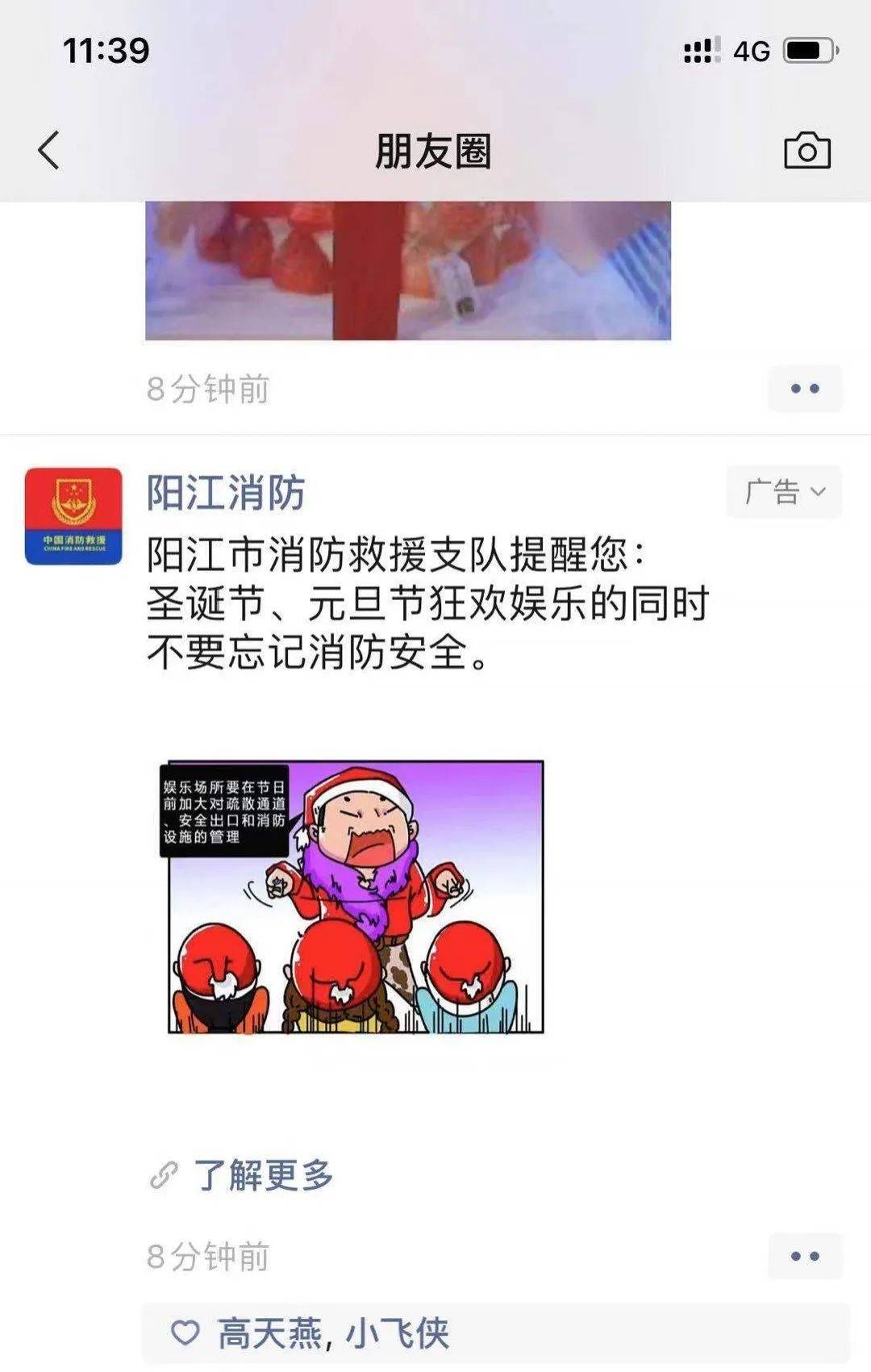Open the two-dot menu under the strawberry photo
This screenshot has height=1372, width=871.
click(804, 389)
